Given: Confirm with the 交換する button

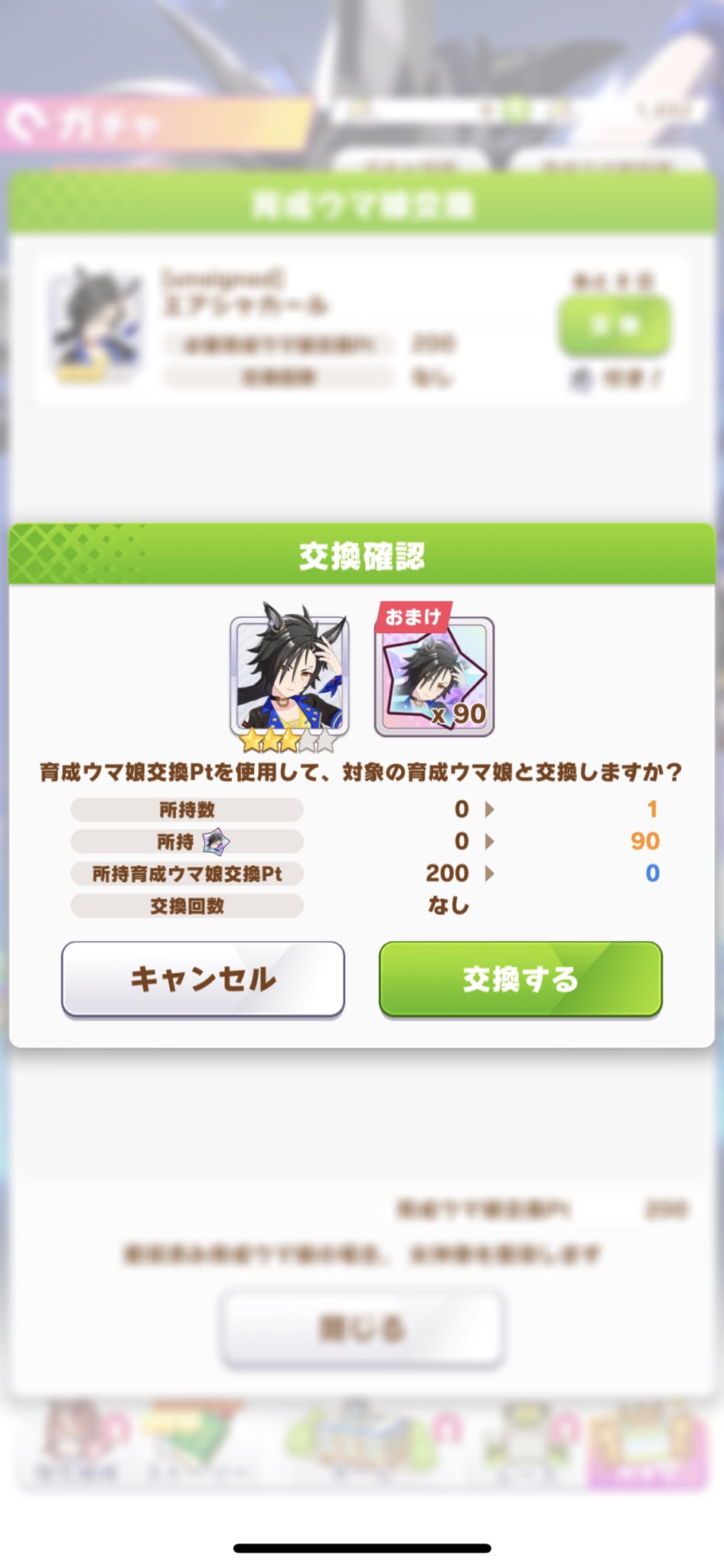Looking at the screenshot, I should (520, 979).
